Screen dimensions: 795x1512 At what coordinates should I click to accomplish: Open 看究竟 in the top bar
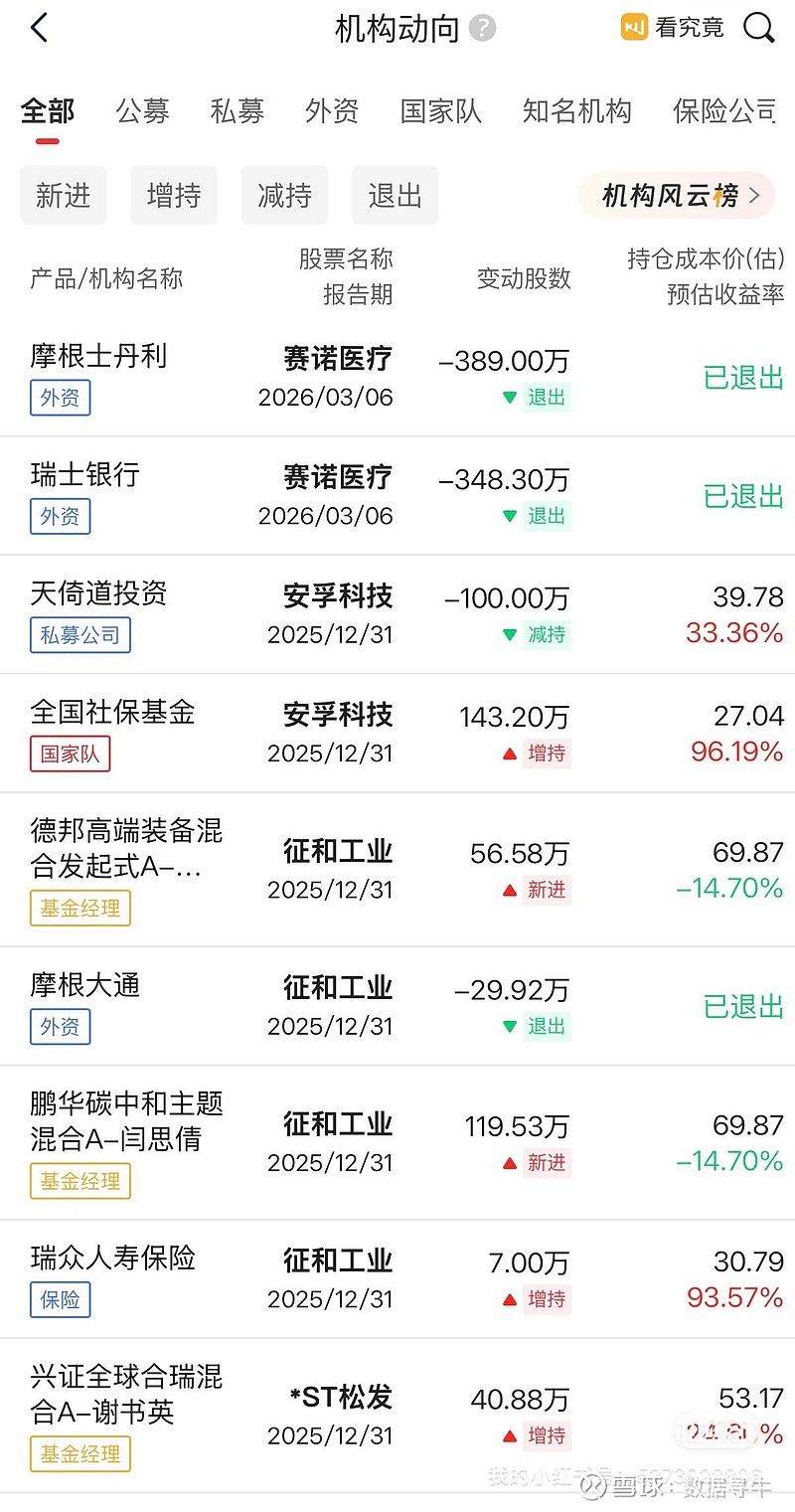tap(673, 28)
